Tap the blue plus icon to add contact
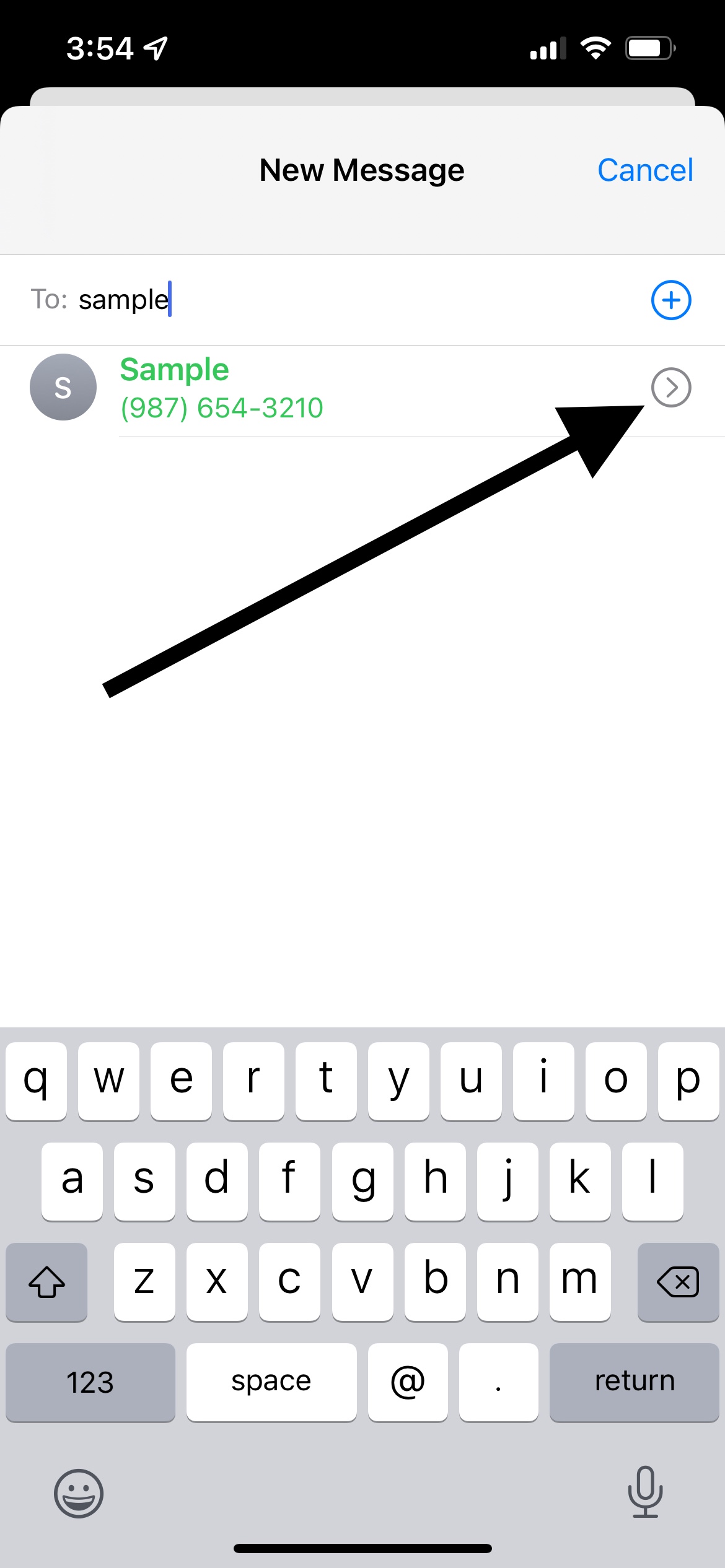The height and width of the screenshot is (1568, 725). point(671,300)
